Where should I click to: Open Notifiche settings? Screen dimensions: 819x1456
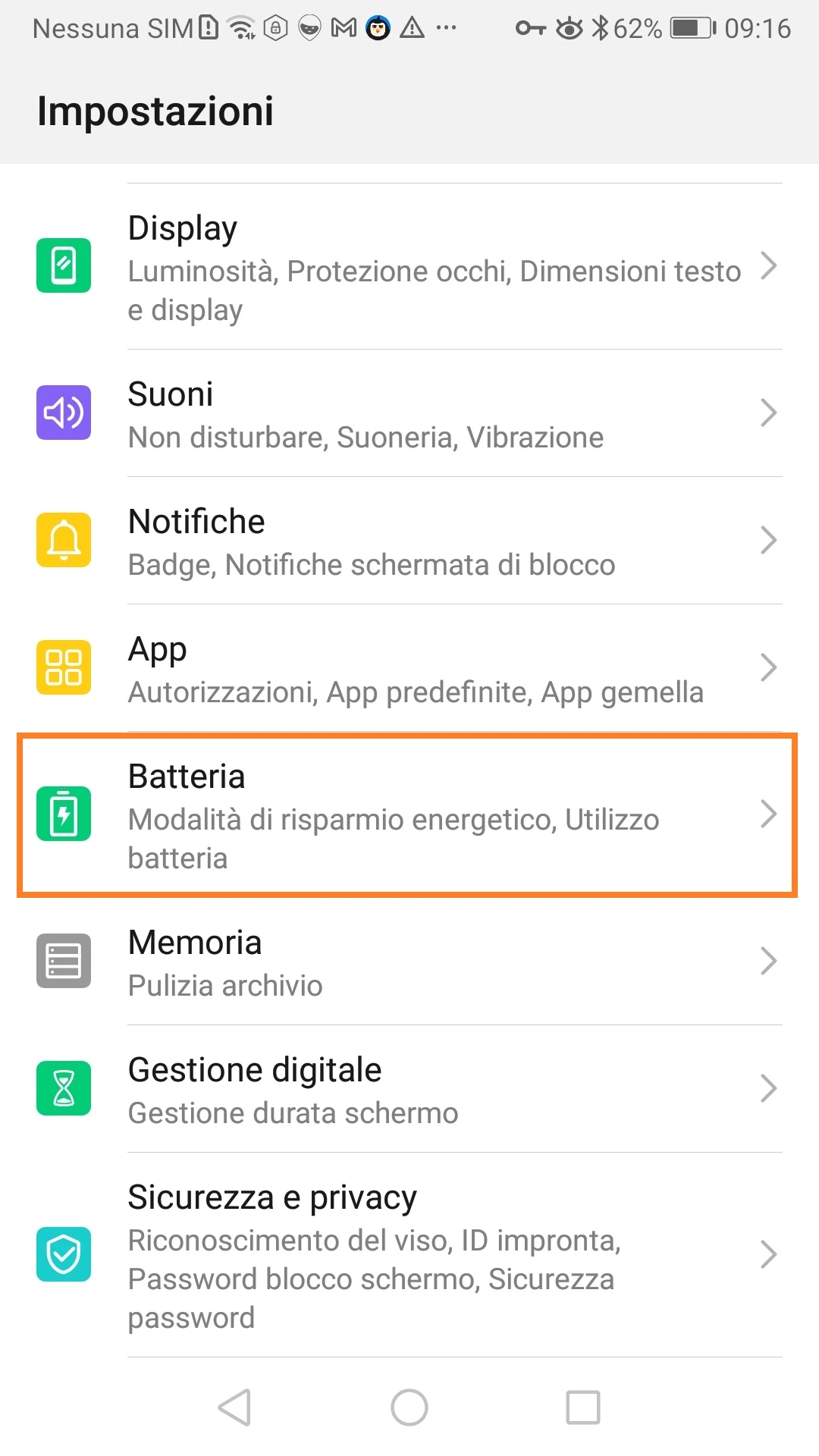(409, 541)
